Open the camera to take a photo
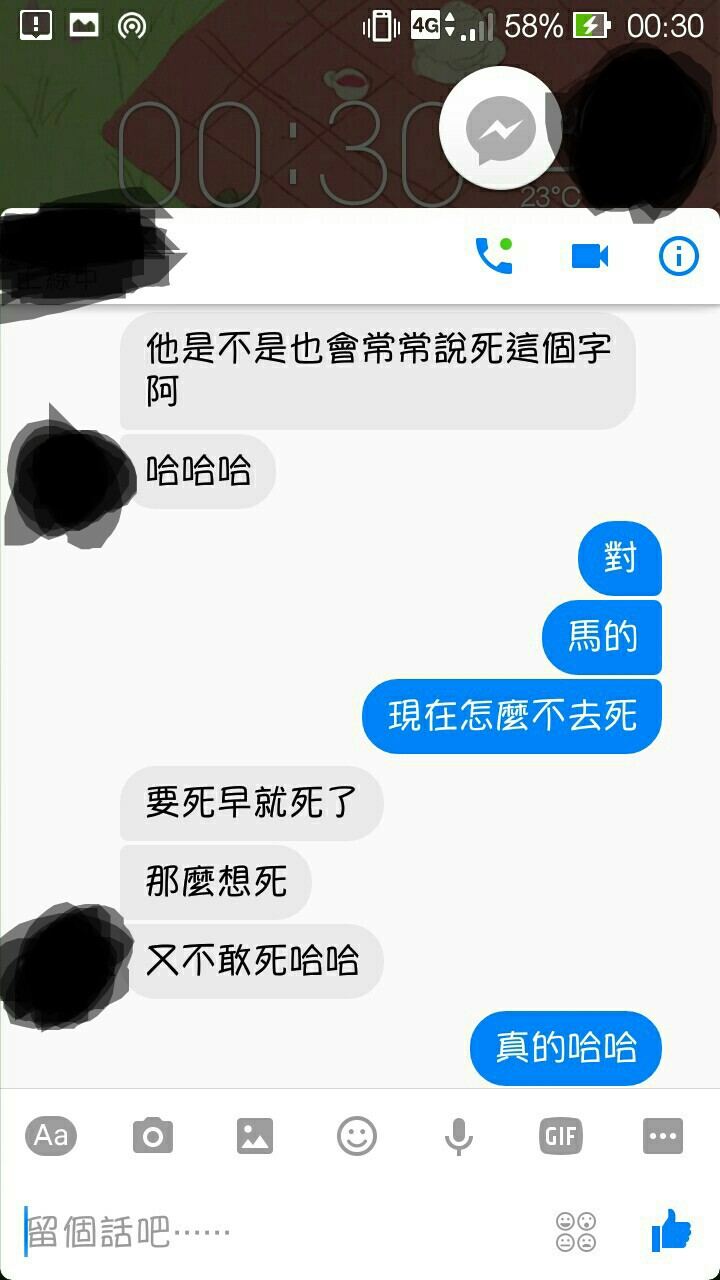This screenshot has height=1280, width=720. click(153, 1136)
